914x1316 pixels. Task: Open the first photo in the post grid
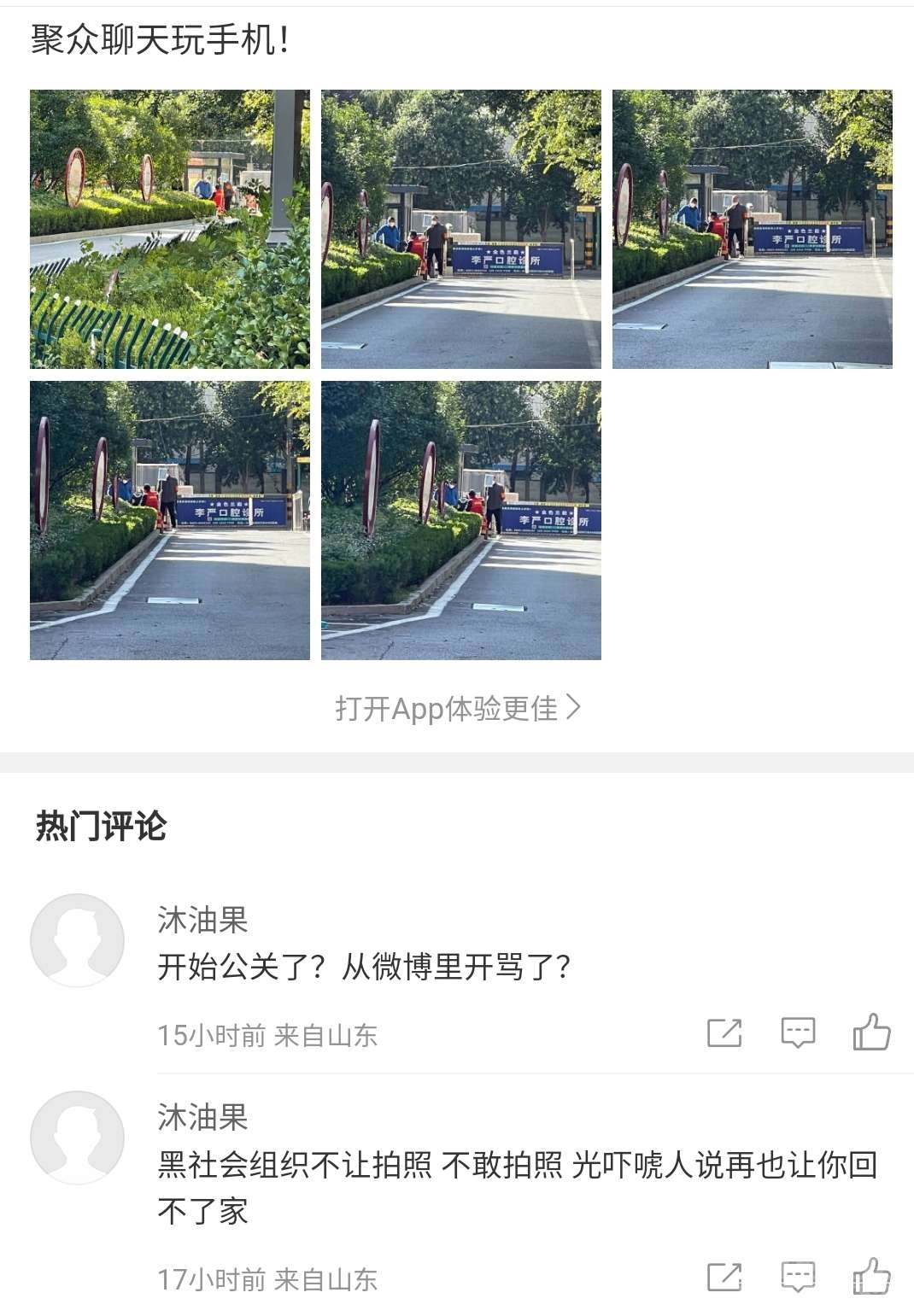pyautogui.click(x=169, y=229)
